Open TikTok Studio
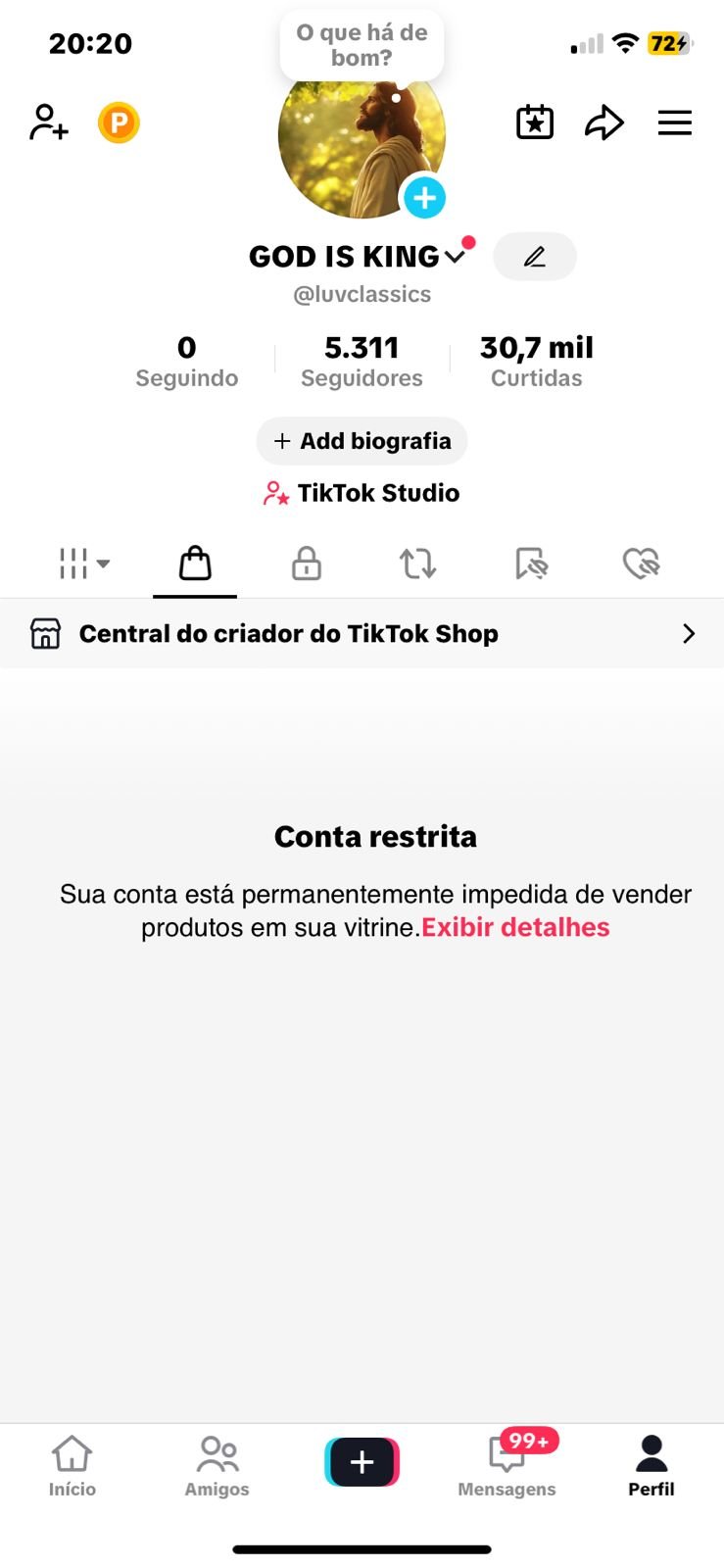Image resolution: width=724 pixels, height=1568 pixels. tap(362, 493)
